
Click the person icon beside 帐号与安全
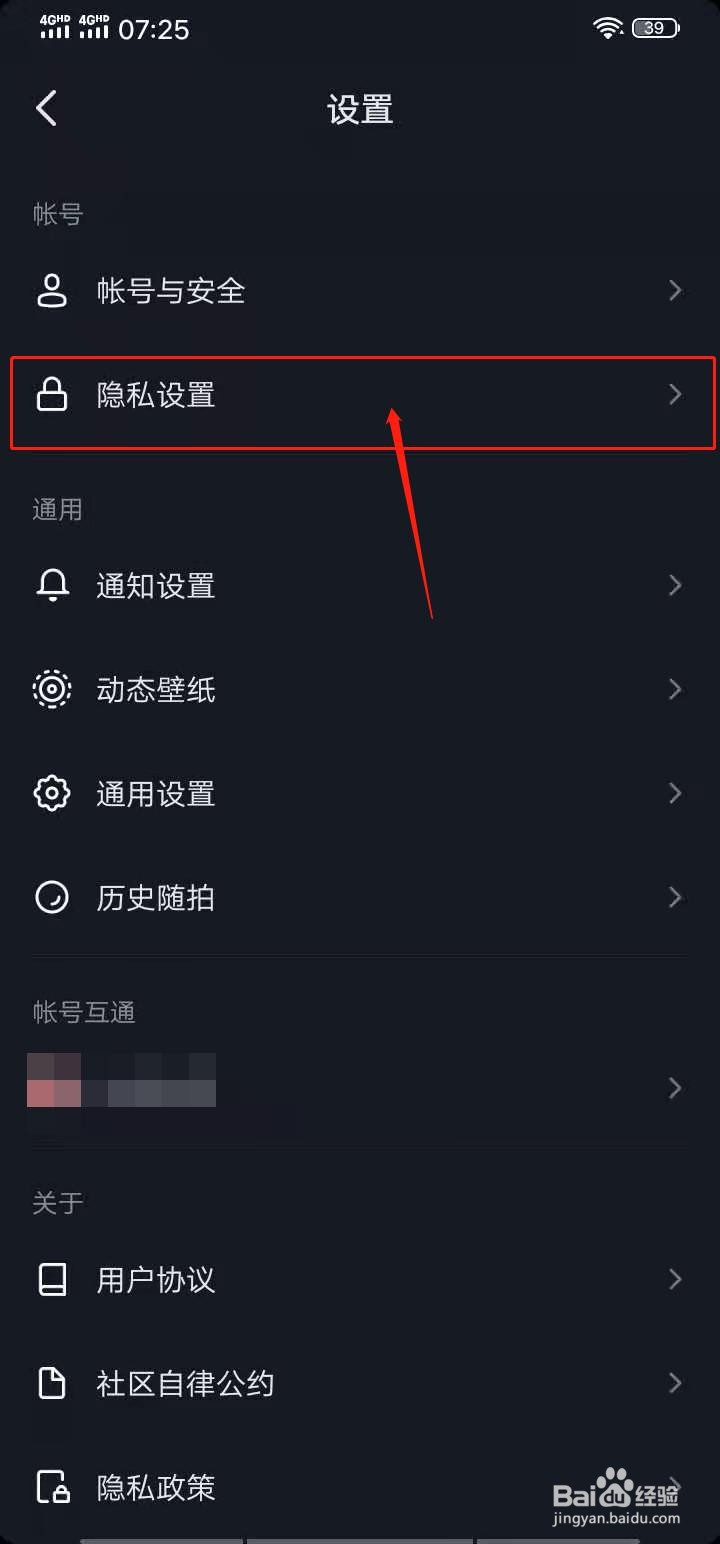click(52, 290)
